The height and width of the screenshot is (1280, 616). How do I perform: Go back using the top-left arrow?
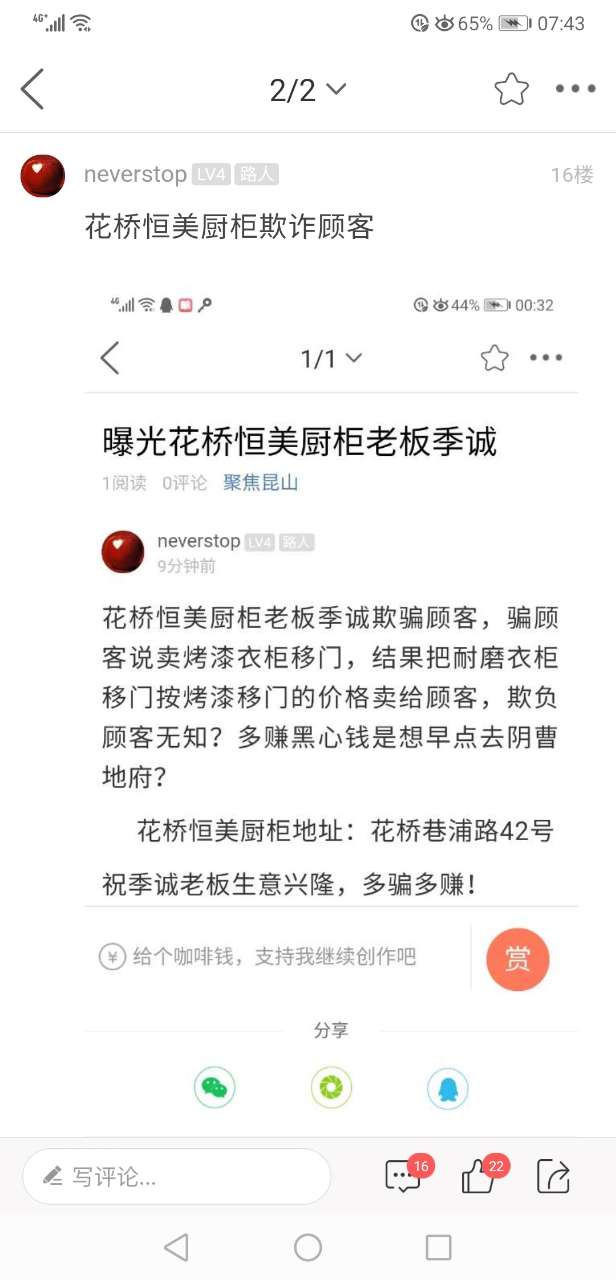tap(33, 90)
